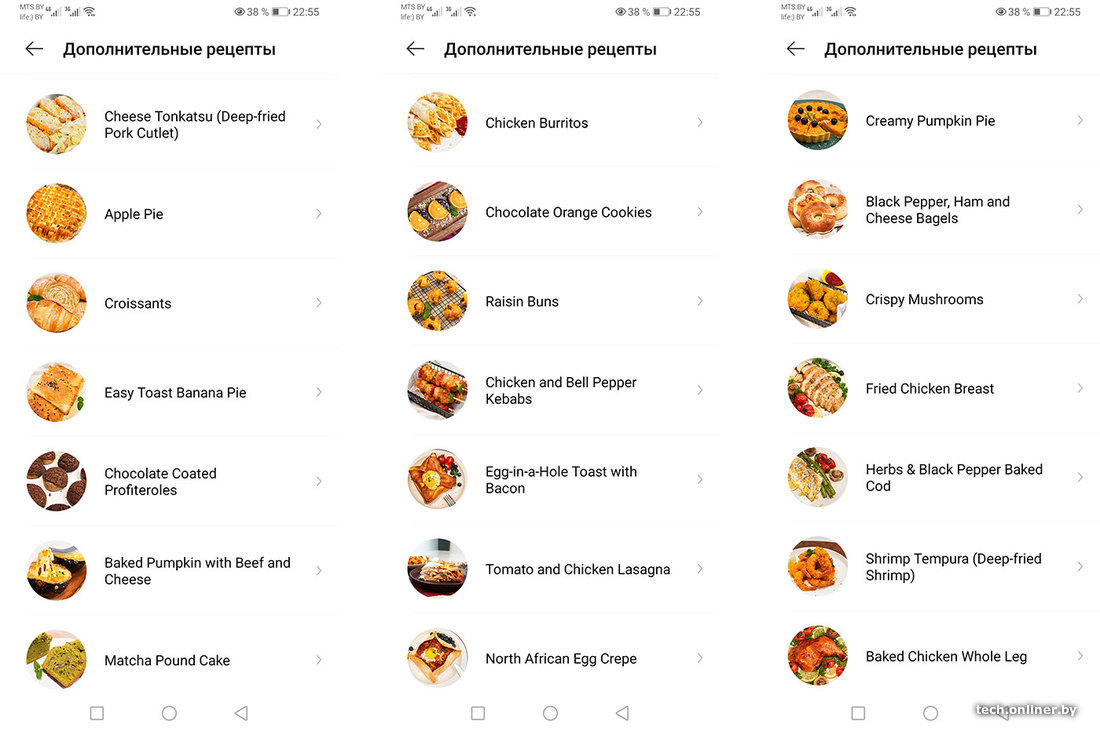Open Egg-in-a-Hole Toast with Bacon

[x=560, y=480]
